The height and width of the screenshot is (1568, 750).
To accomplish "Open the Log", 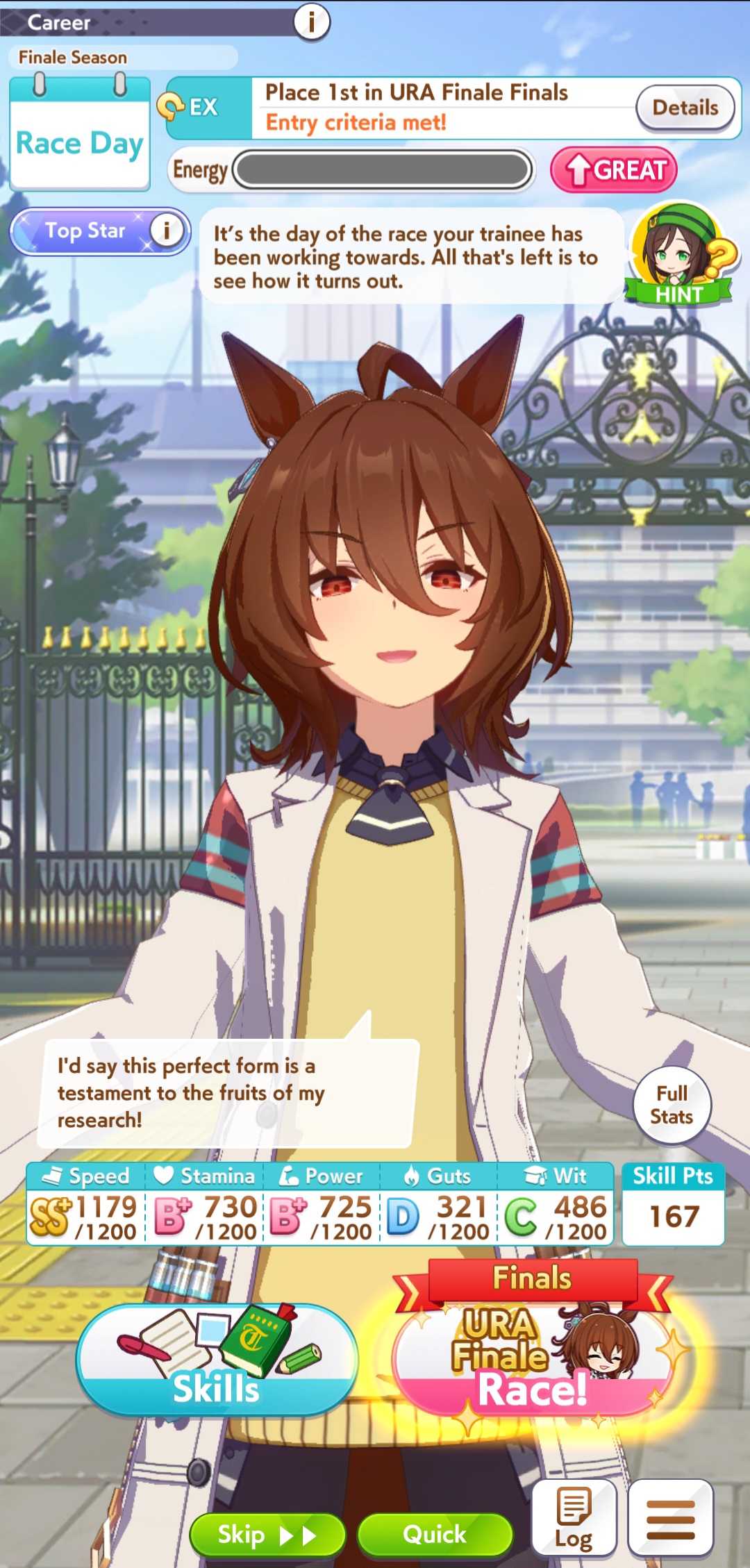I will 574,1518.
